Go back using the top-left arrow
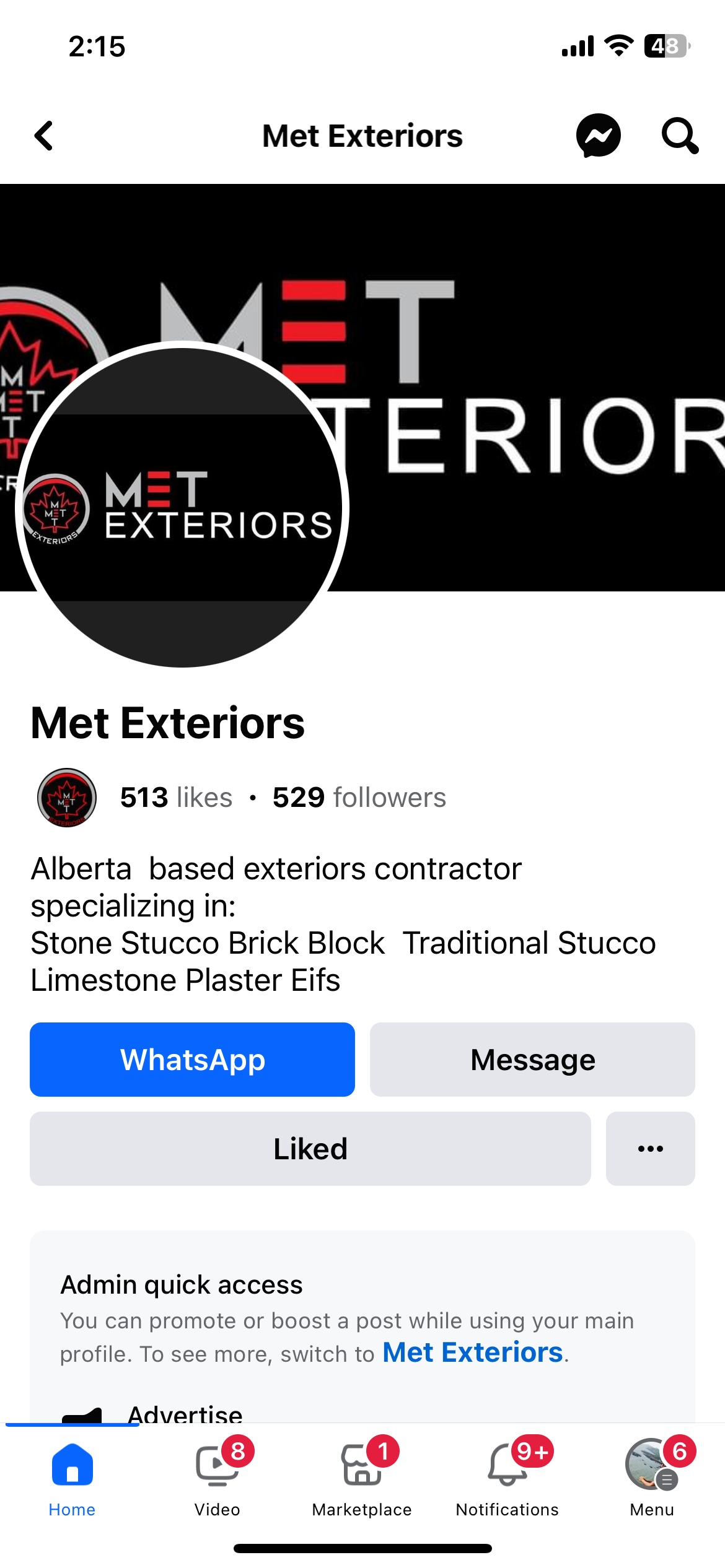The image size is (725, 1568). pos(44,136)
